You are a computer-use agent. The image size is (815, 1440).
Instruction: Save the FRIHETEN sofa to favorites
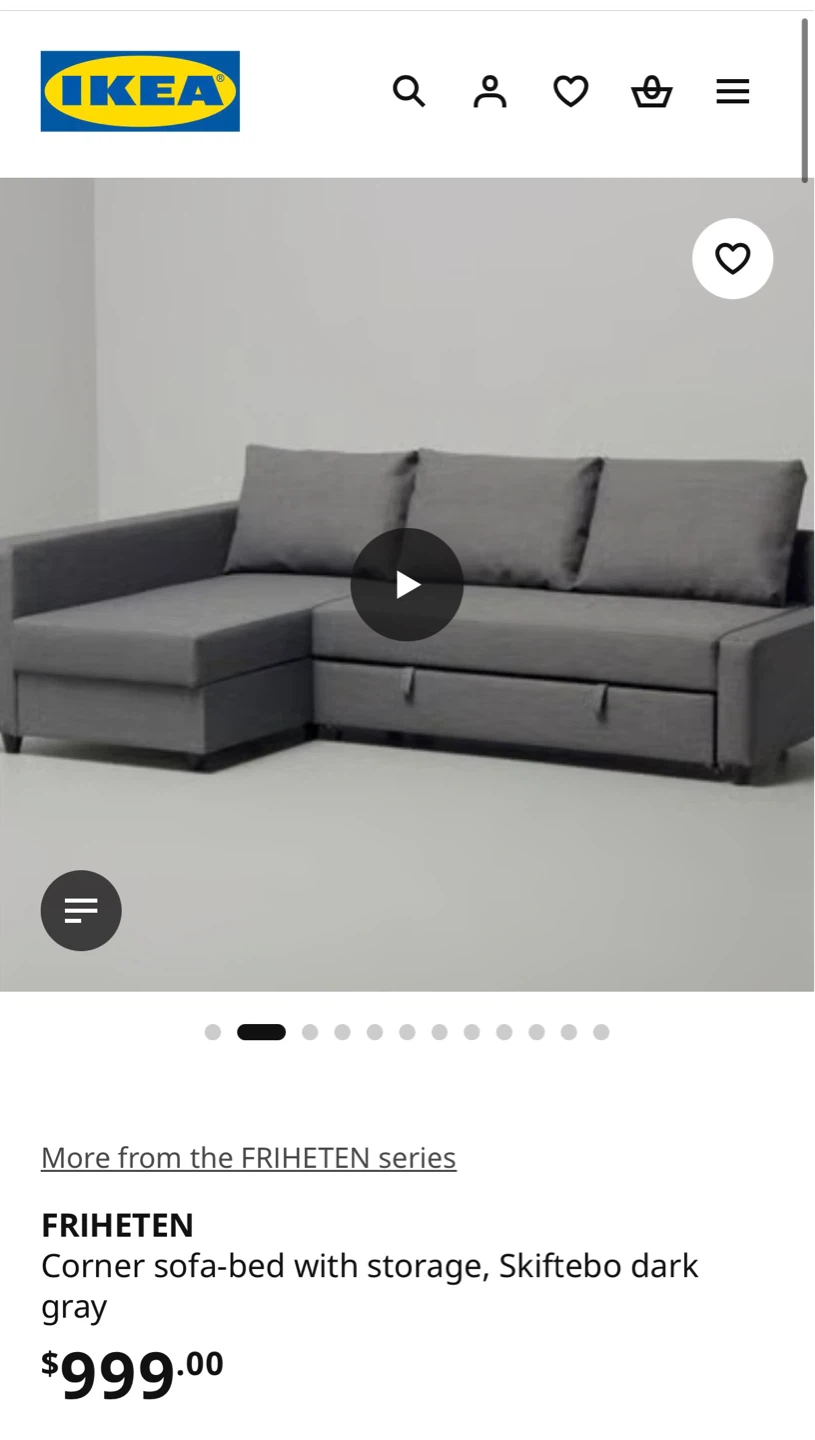(x=733, y=258)
